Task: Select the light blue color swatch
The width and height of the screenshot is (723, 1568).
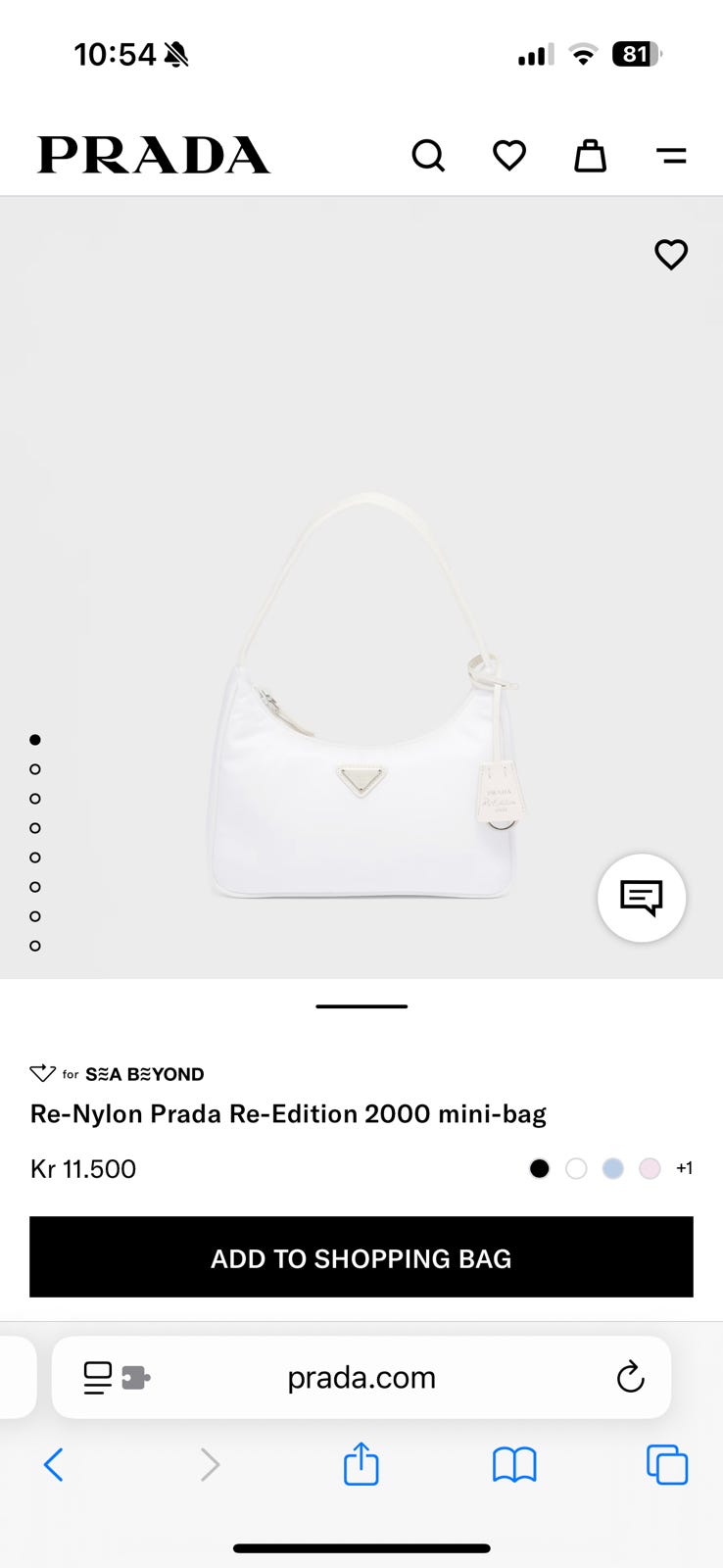Action: 613,1168
